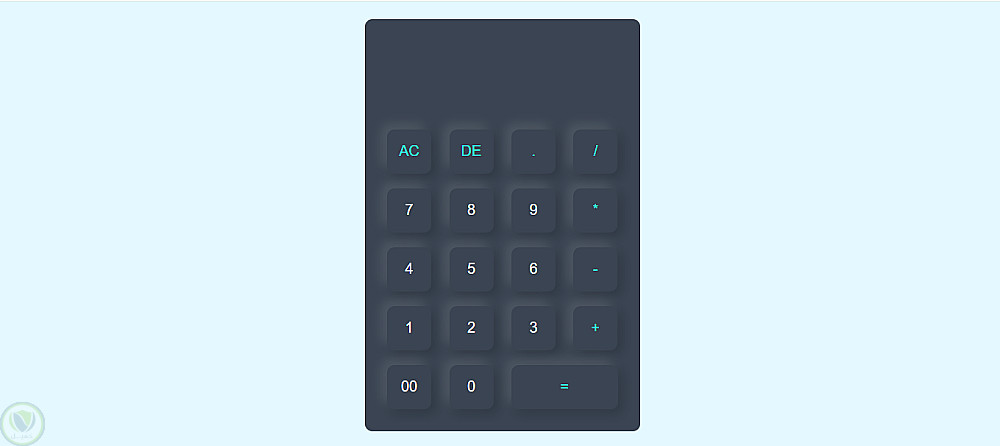Enter the digit 1

(409, 328)
